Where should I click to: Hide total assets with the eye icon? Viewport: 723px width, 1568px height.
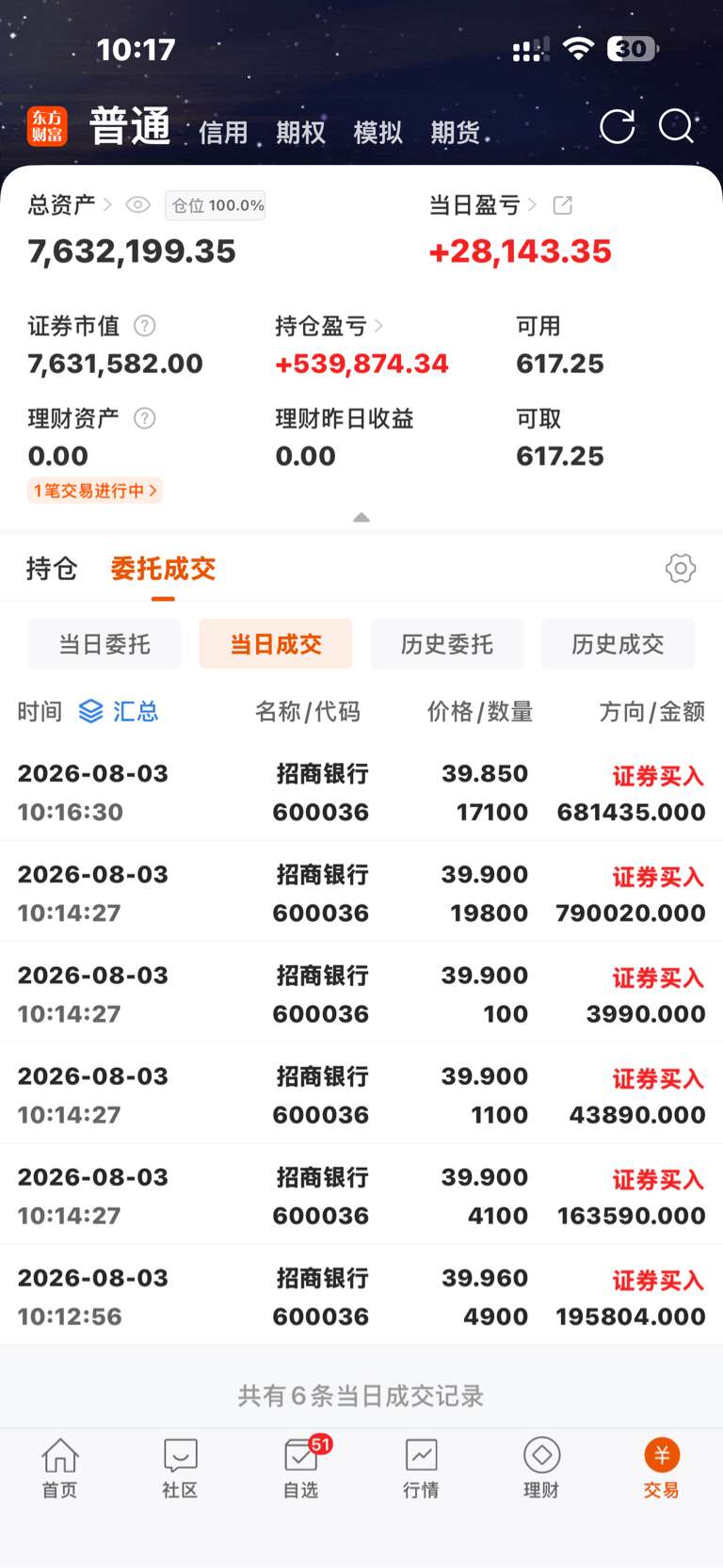tap(137, 204)
